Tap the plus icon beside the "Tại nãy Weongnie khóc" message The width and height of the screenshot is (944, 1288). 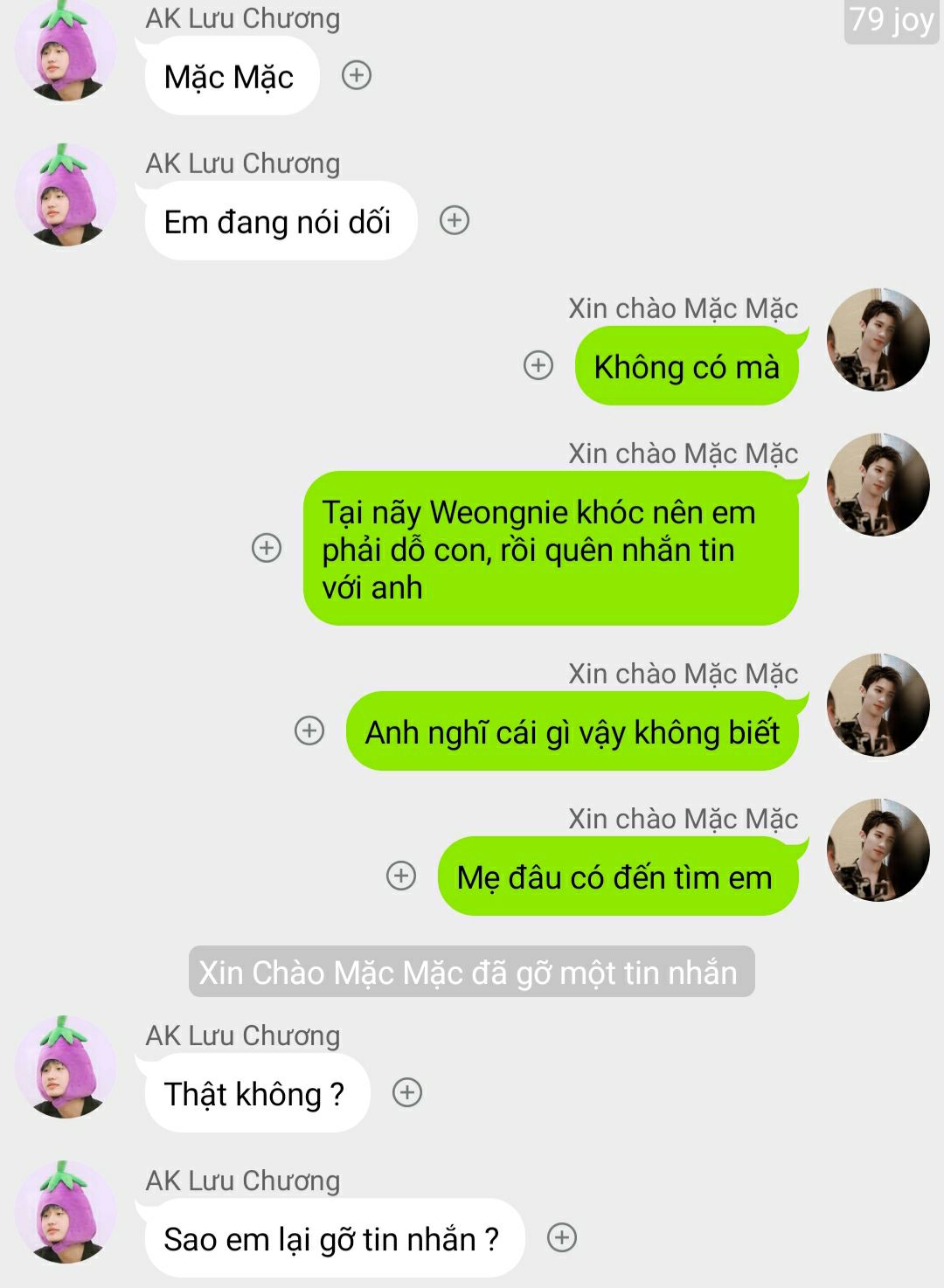[267, 548]
